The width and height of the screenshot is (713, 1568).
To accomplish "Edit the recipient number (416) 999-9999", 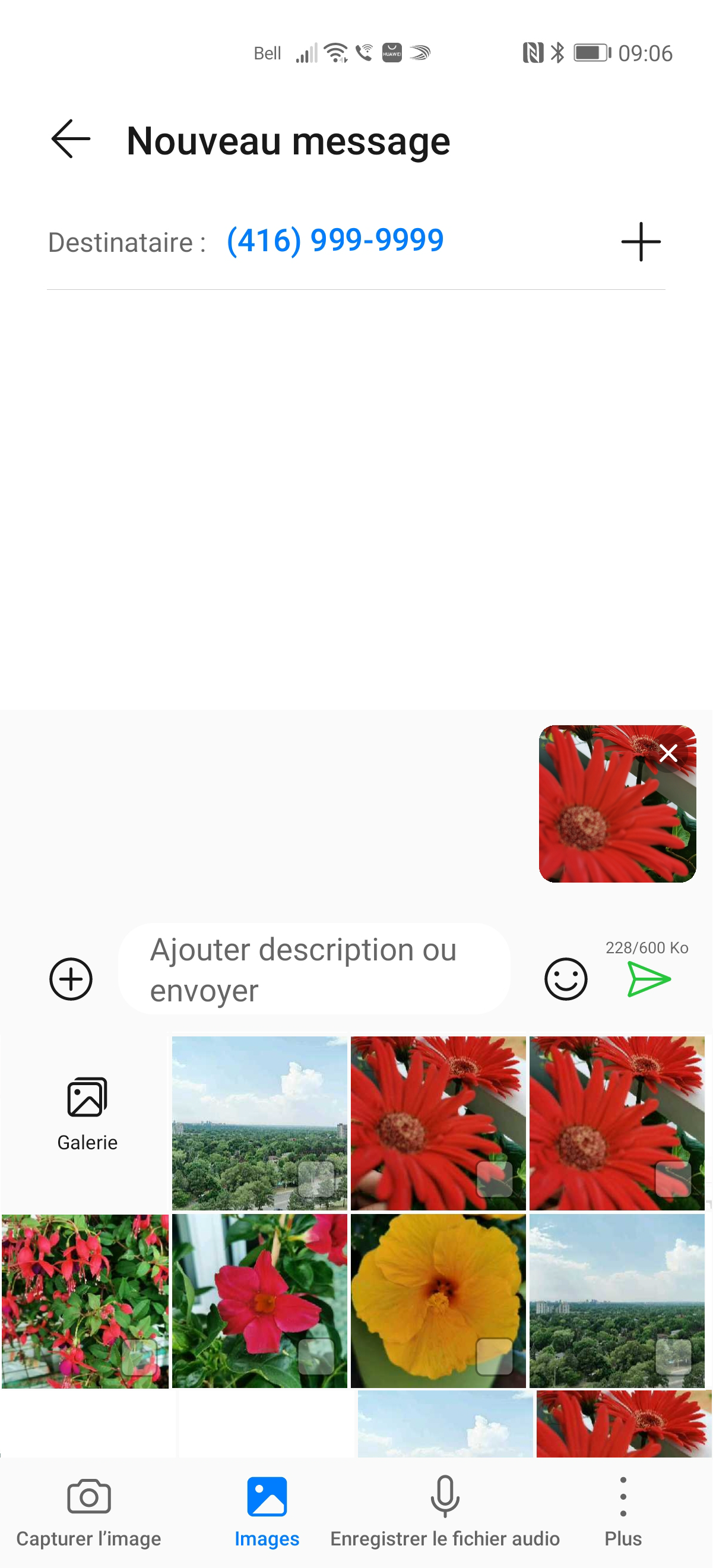I will point(334,241).
